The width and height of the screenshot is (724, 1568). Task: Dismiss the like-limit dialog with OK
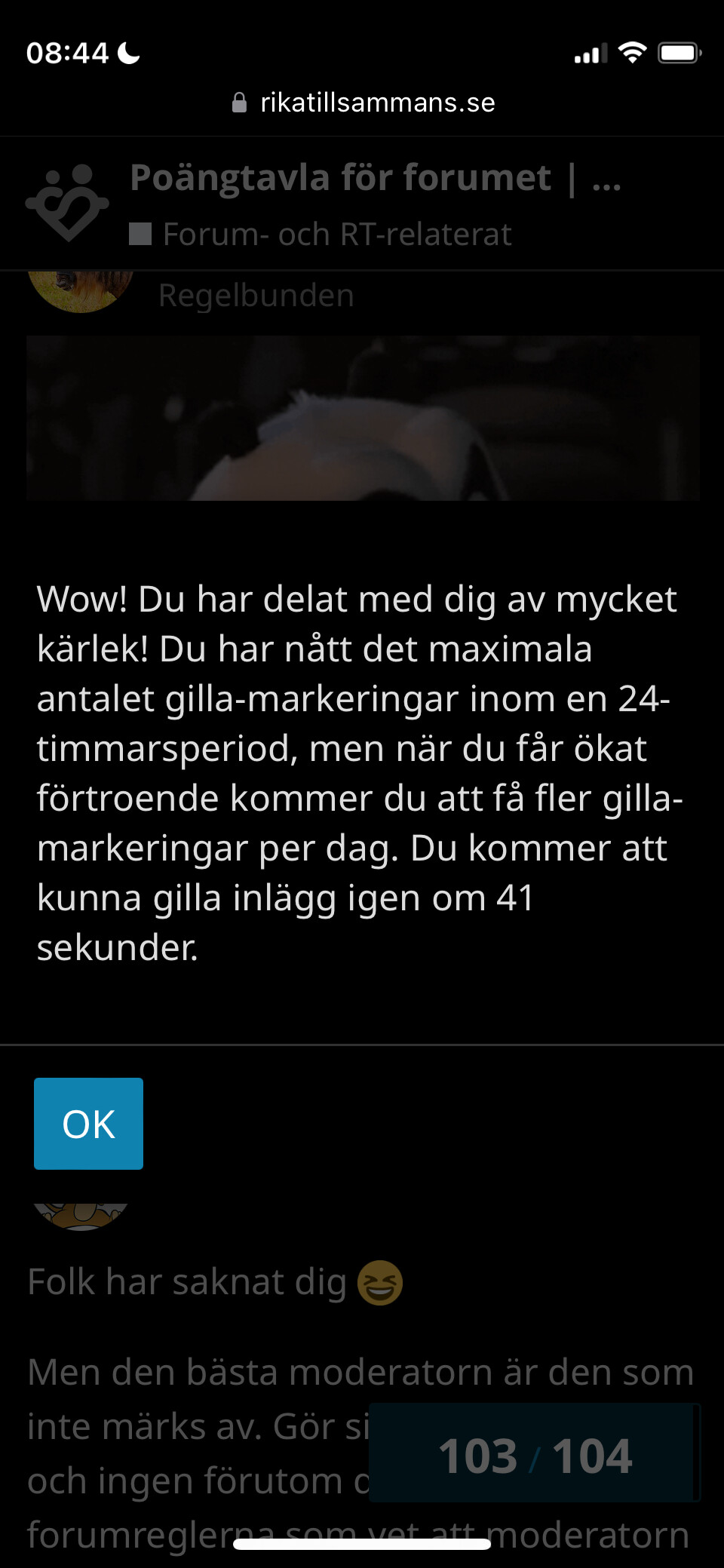(x=88, y=1123)
